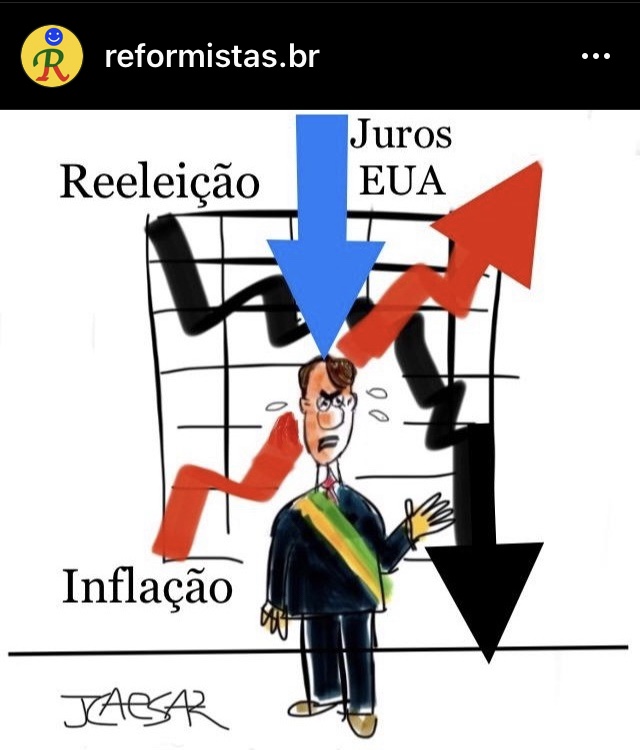The height and width of the screenshot is (750, 640).
Task: Open the reformistas.br username link
Action: 211,56
